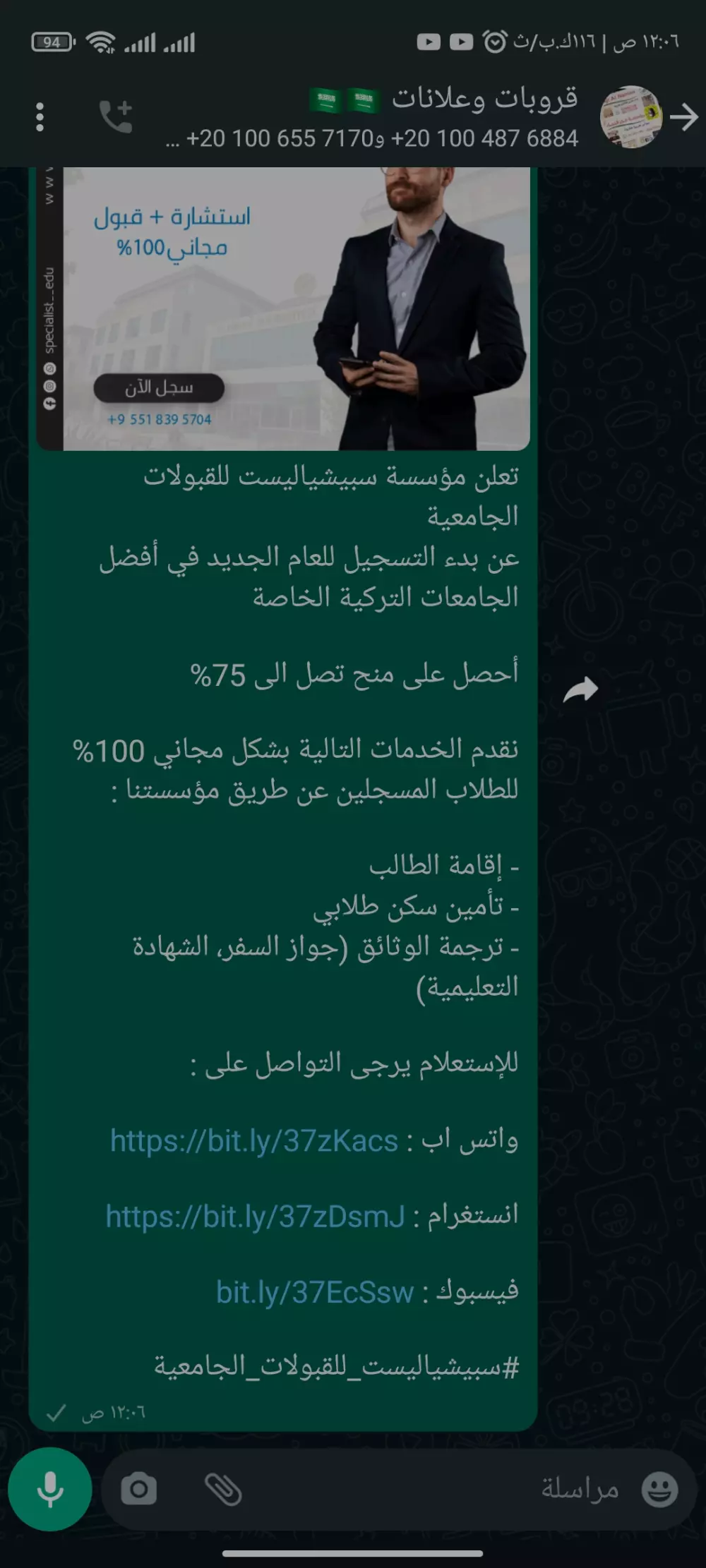Tap the YouTube notification icon in status bar
The height and width of the screenshot is (1568, 706).
(x=430, y=40)
